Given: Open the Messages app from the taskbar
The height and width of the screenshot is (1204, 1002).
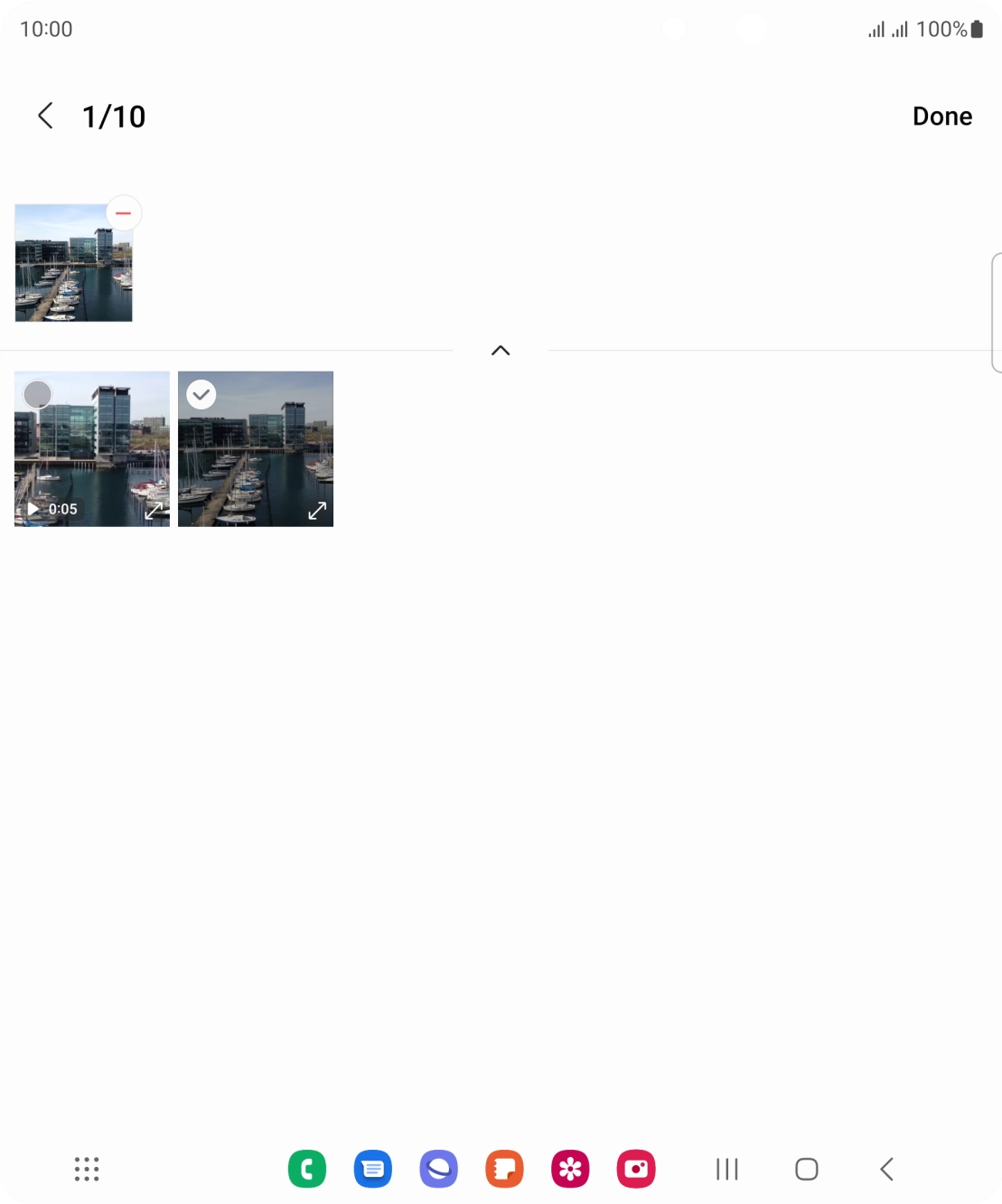Looking at the screenshot, I should point(373,1169).
